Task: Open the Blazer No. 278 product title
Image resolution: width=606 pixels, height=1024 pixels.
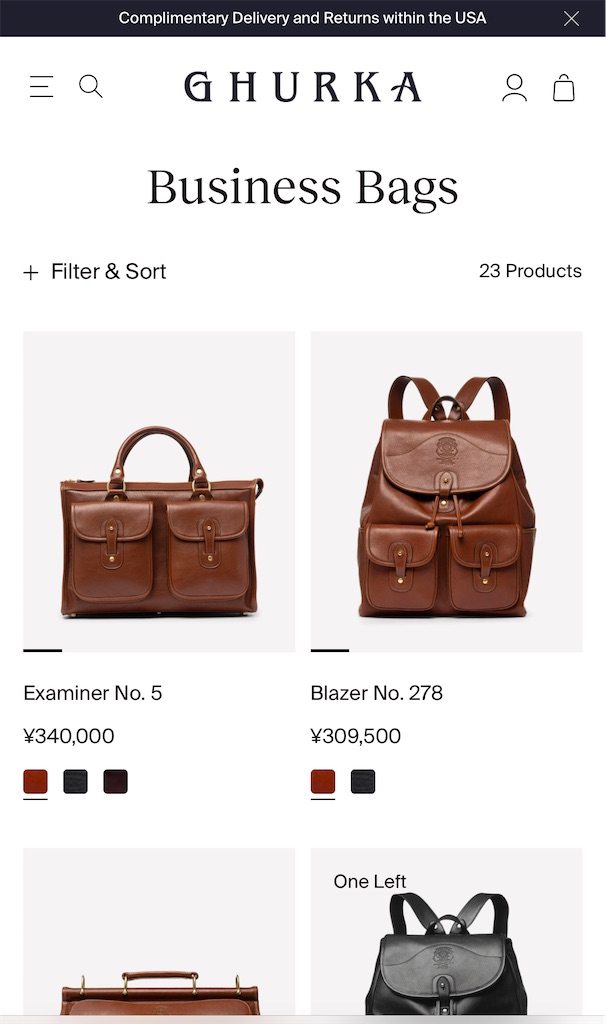Action: click(376, 693)
